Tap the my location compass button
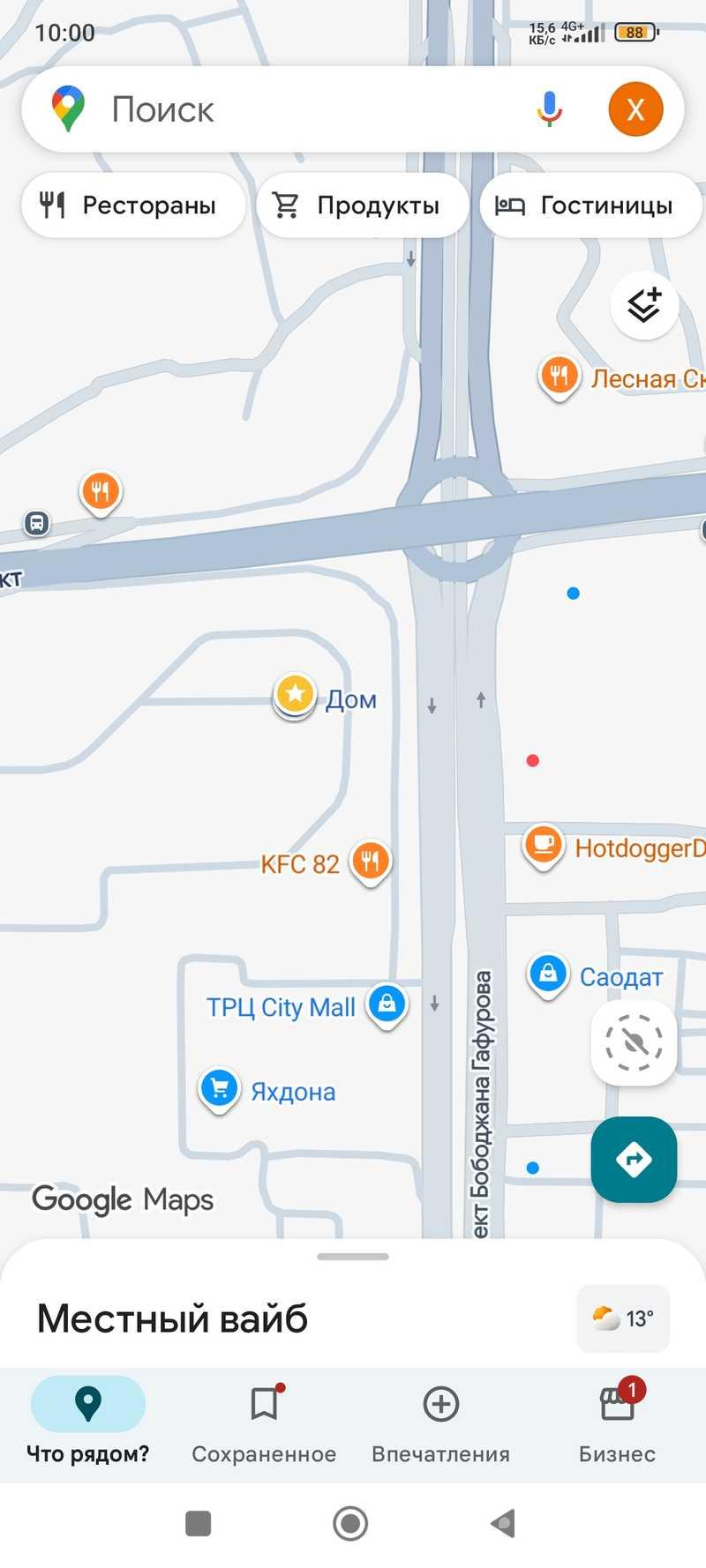 tap(634, 1042)
